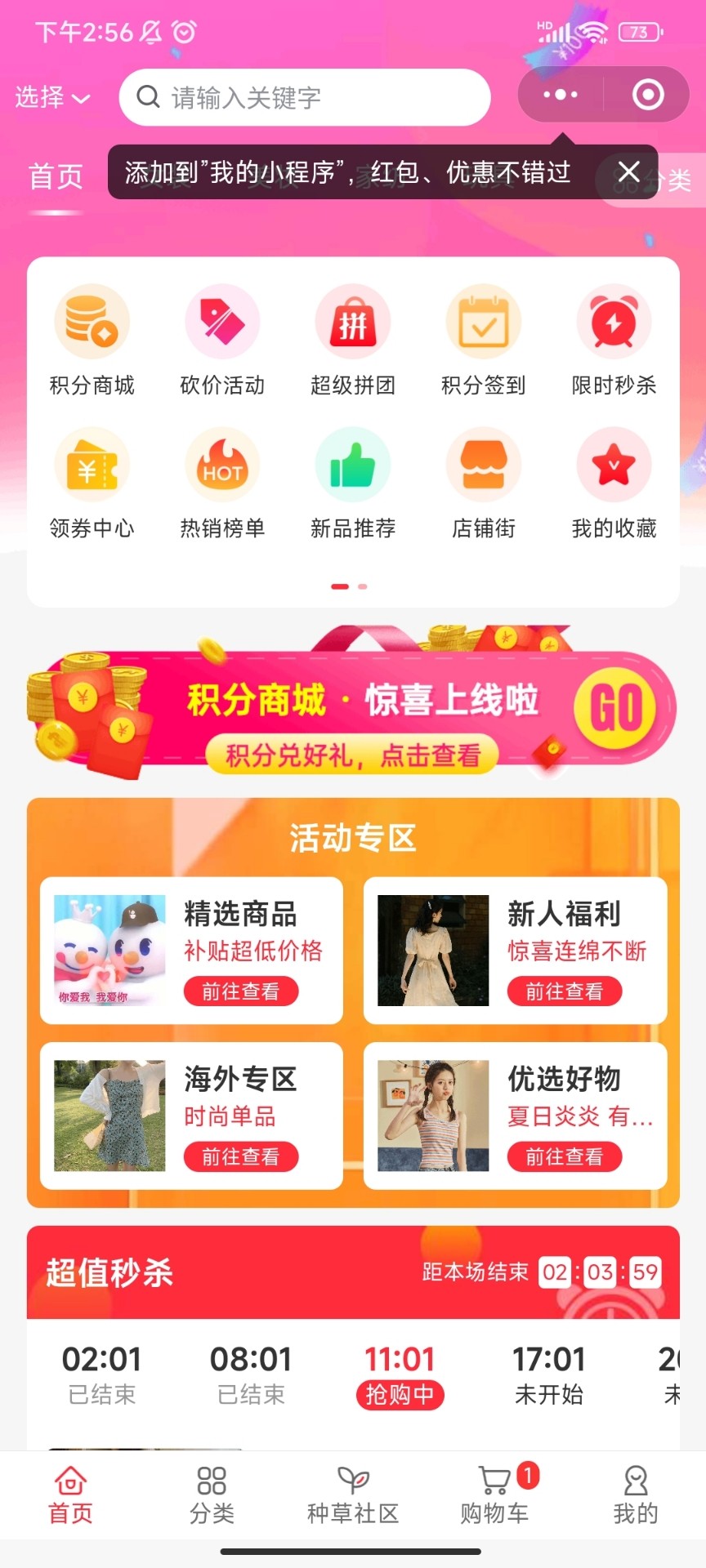The width and height of the screenshot is (706, 1568).
Task: Open the mini program more-options menu
Action: tap(561, 95)
